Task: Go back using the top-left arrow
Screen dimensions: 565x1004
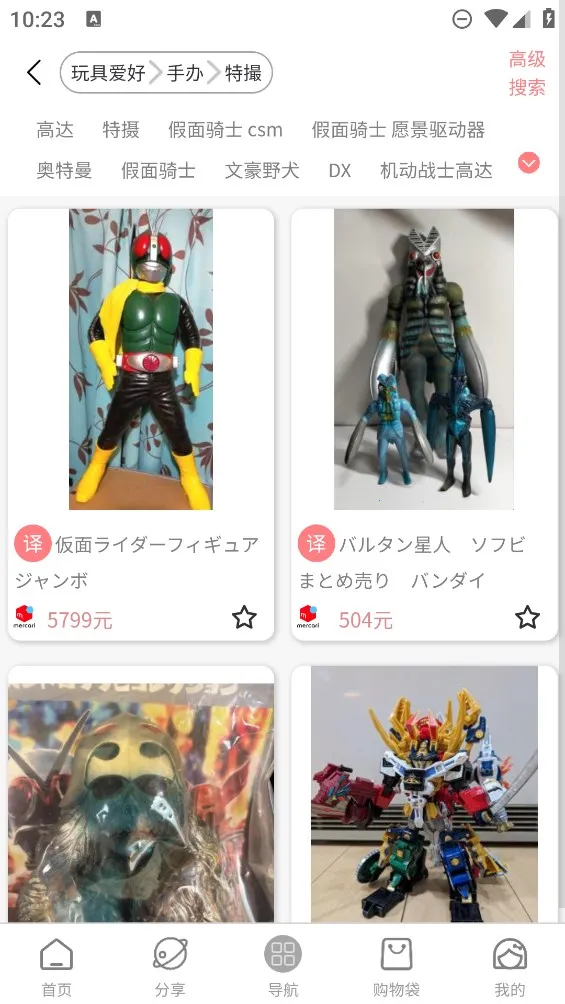Action: coord(35,72)
